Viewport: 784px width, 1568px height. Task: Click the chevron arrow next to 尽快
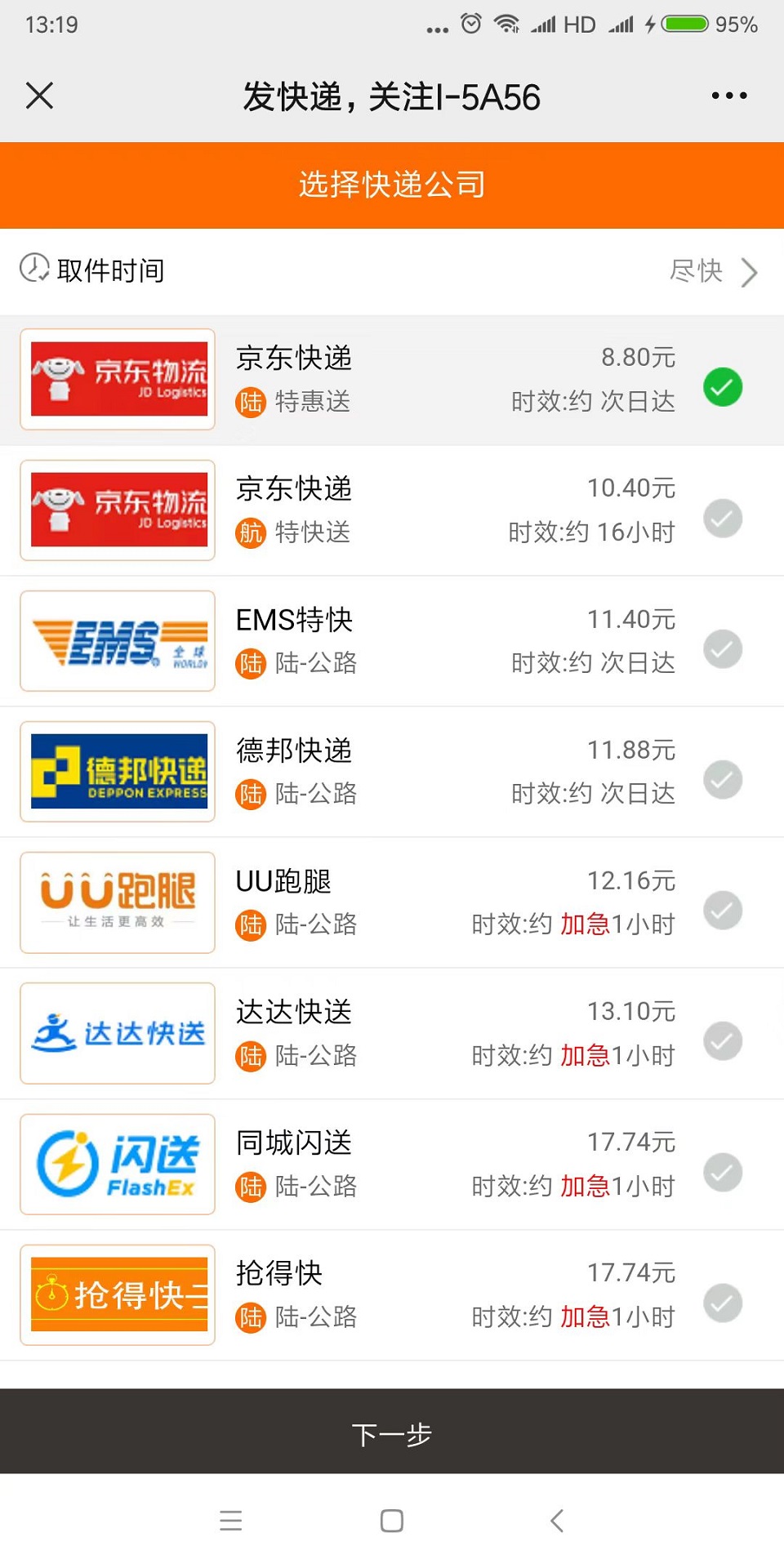(749, 273)
